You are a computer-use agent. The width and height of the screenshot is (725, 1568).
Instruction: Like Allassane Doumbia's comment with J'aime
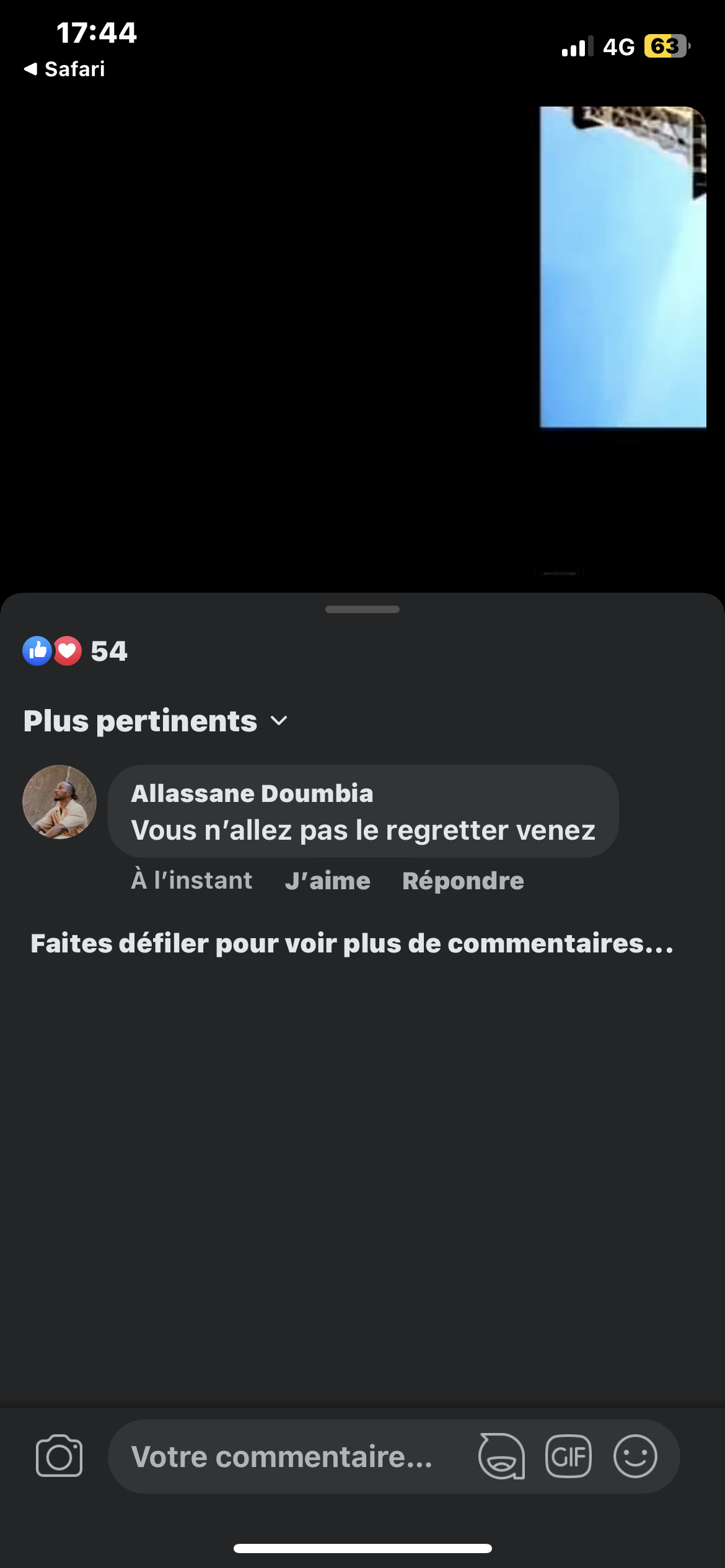(x=327, y=881)
